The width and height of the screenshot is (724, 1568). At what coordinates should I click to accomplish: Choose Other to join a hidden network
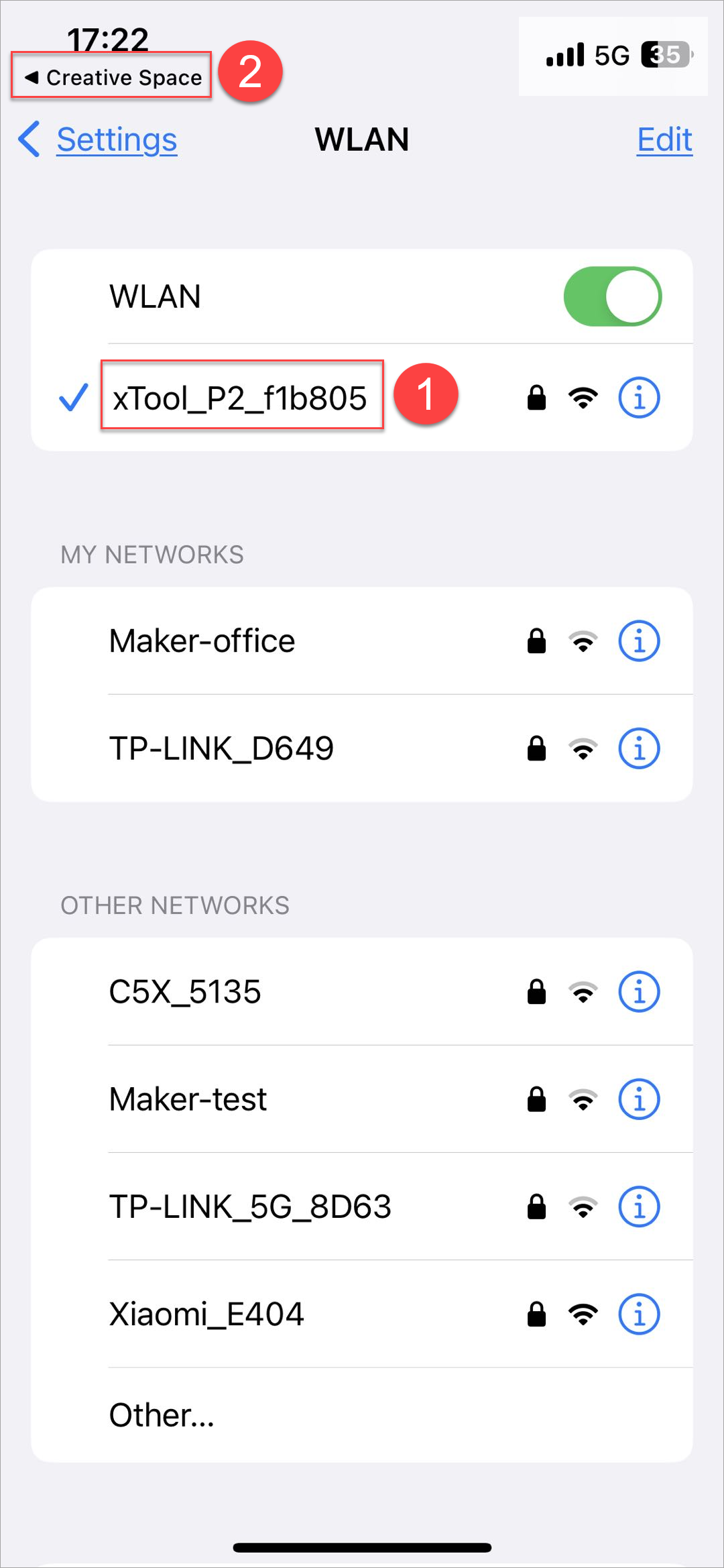pyautogui.click(x=161, y=1416)
